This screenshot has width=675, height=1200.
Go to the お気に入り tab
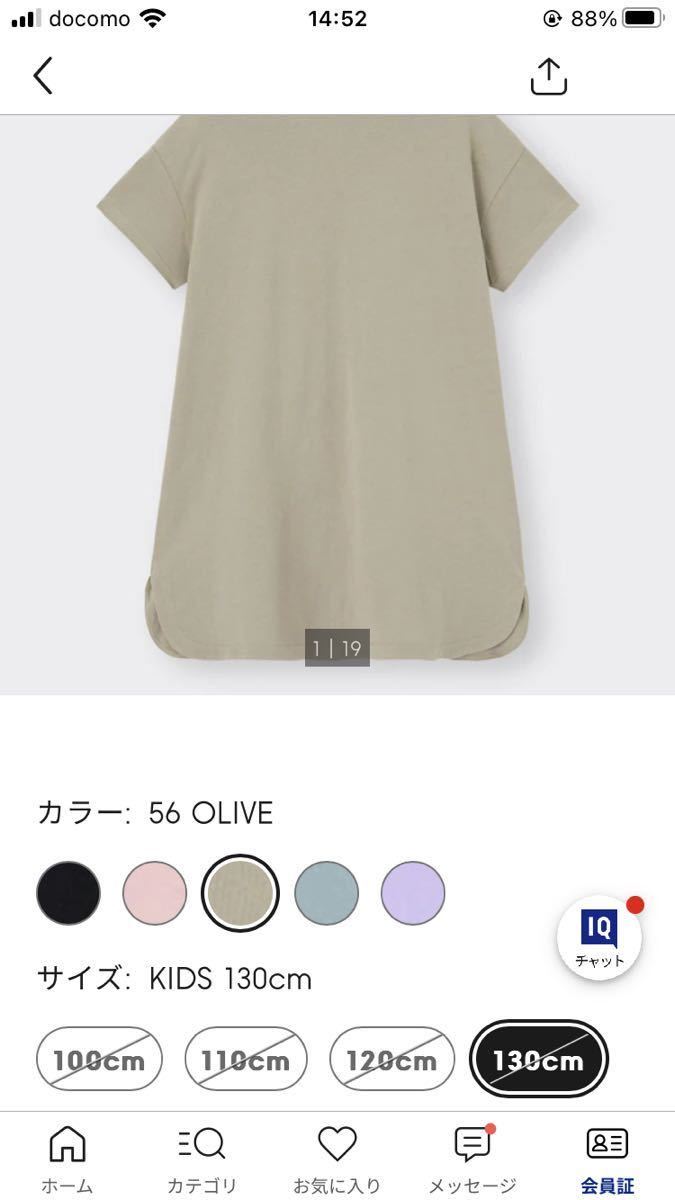pyautogui.click(x=337, y=1160)
